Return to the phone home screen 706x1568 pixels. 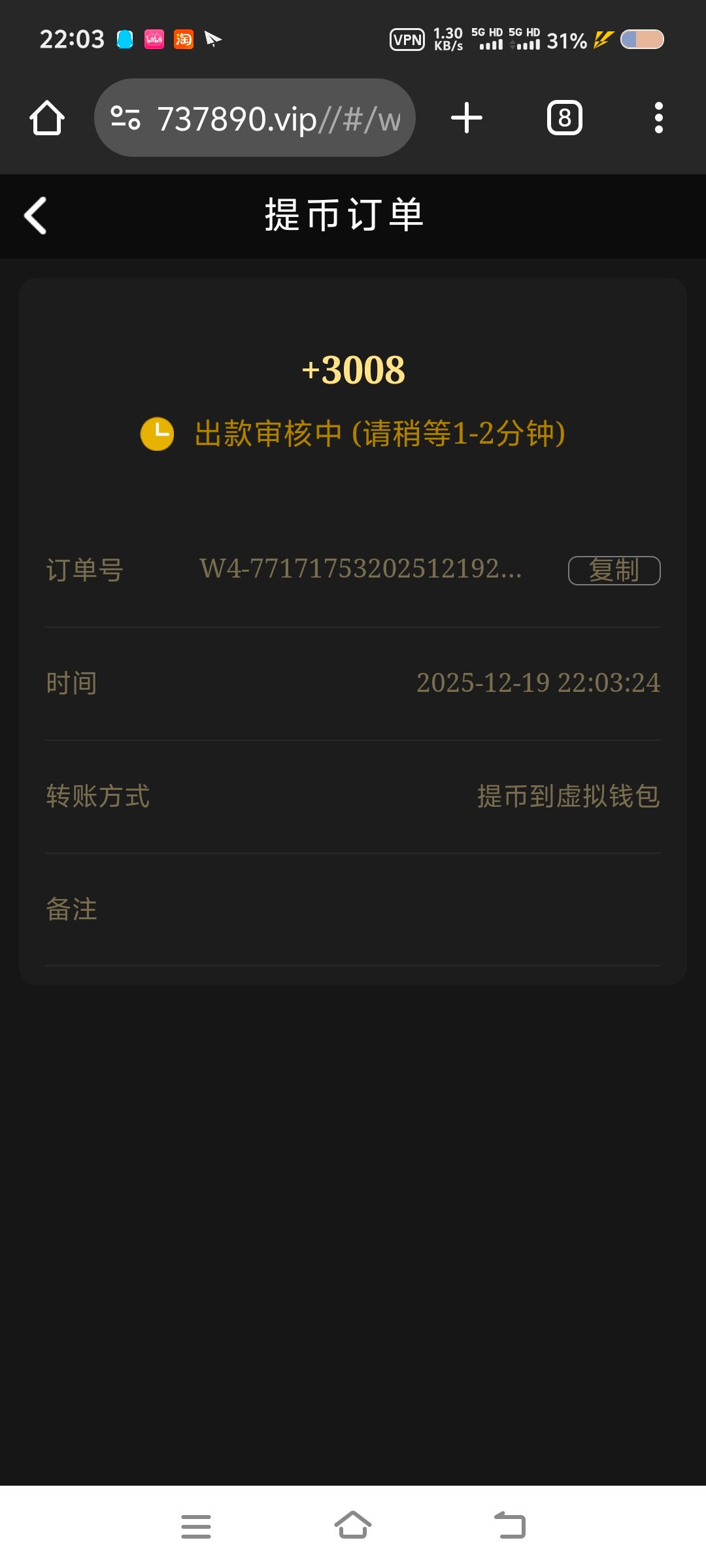pos(353,1526)
